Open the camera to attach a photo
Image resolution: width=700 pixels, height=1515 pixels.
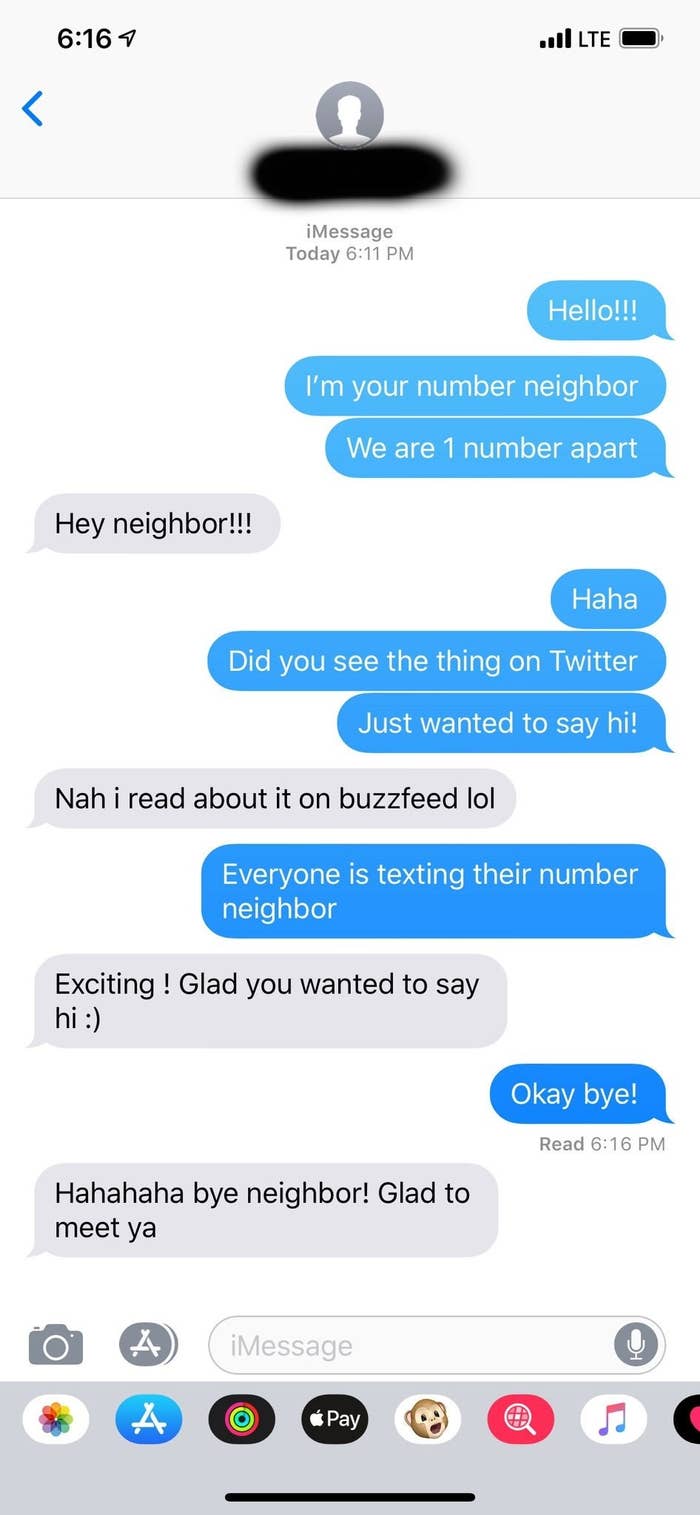coord(55,1345)
